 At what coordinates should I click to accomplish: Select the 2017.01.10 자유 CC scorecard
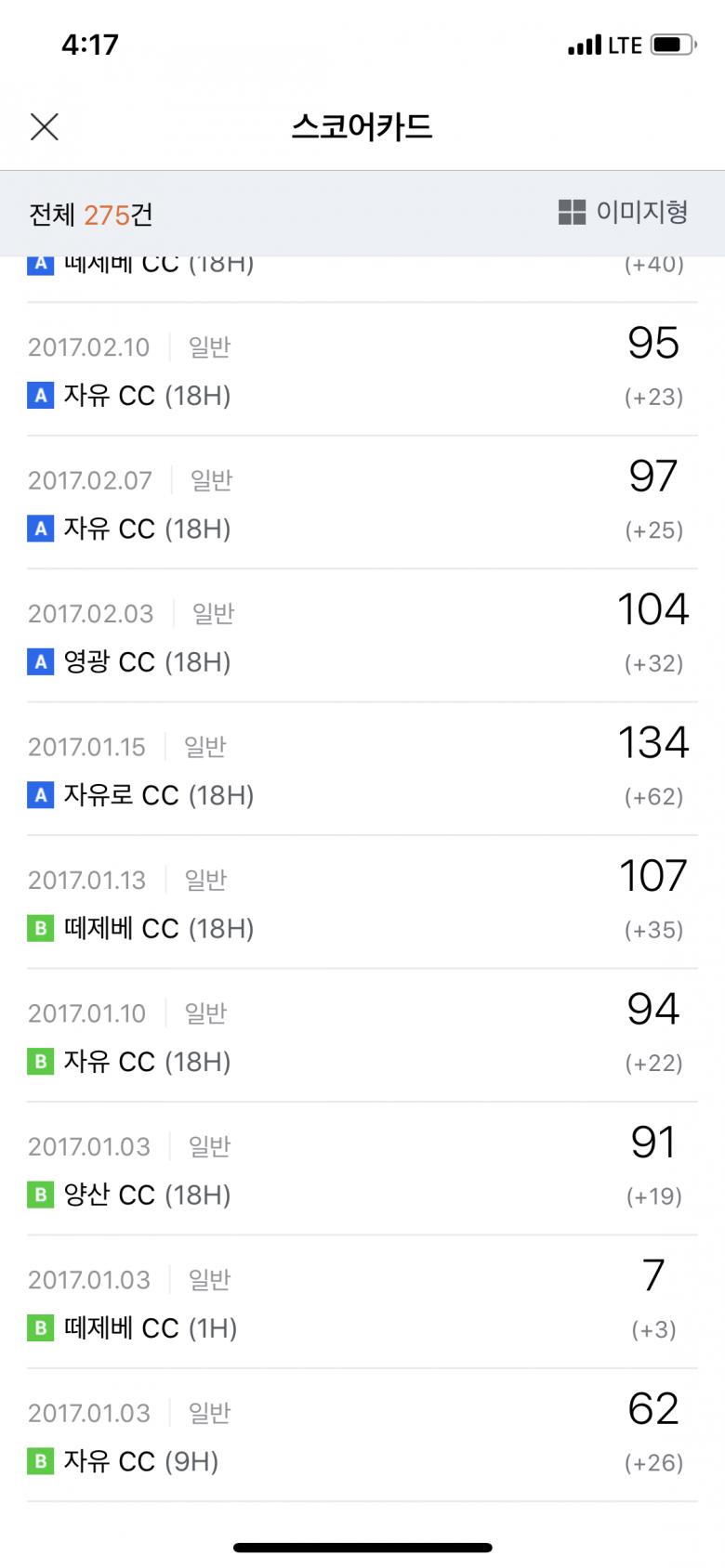(362, 1036)
